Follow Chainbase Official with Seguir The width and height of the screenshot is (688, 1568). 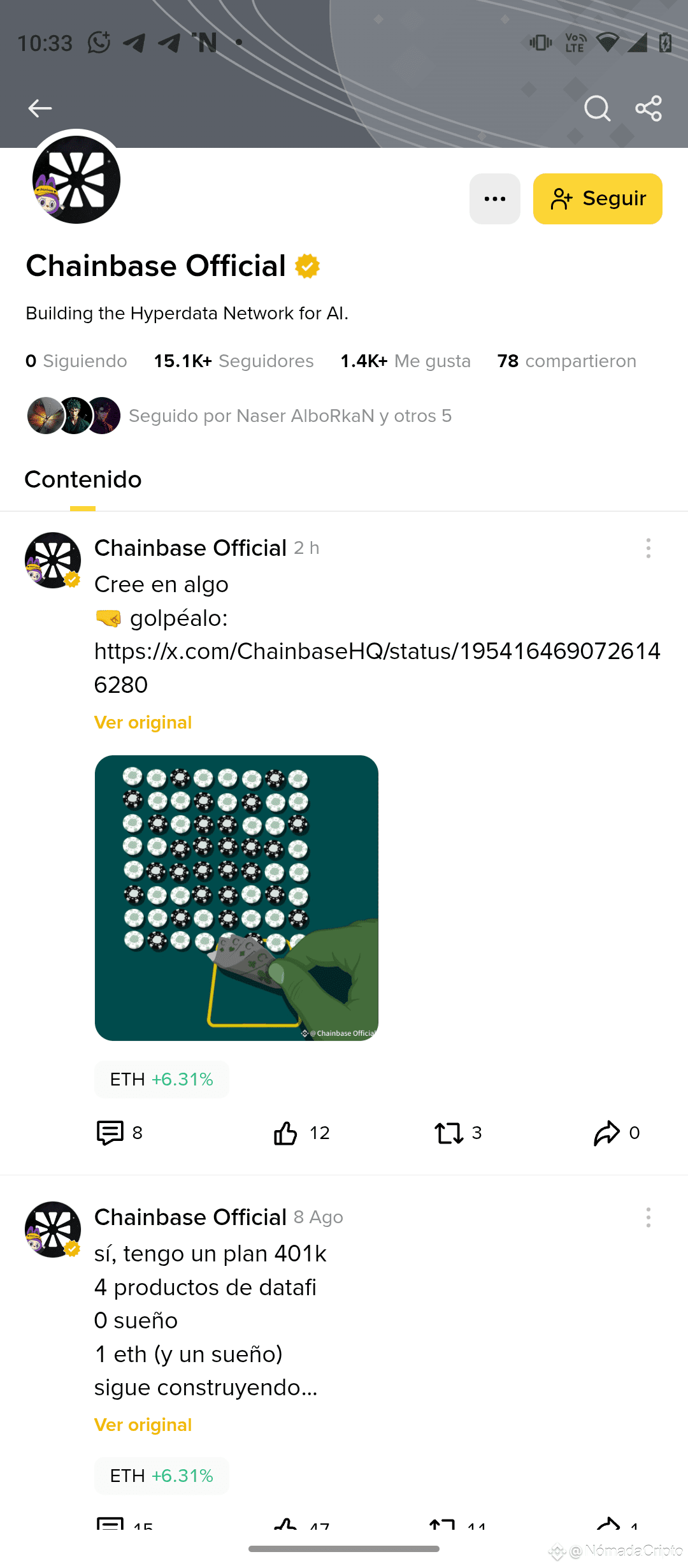coord(598,199)
